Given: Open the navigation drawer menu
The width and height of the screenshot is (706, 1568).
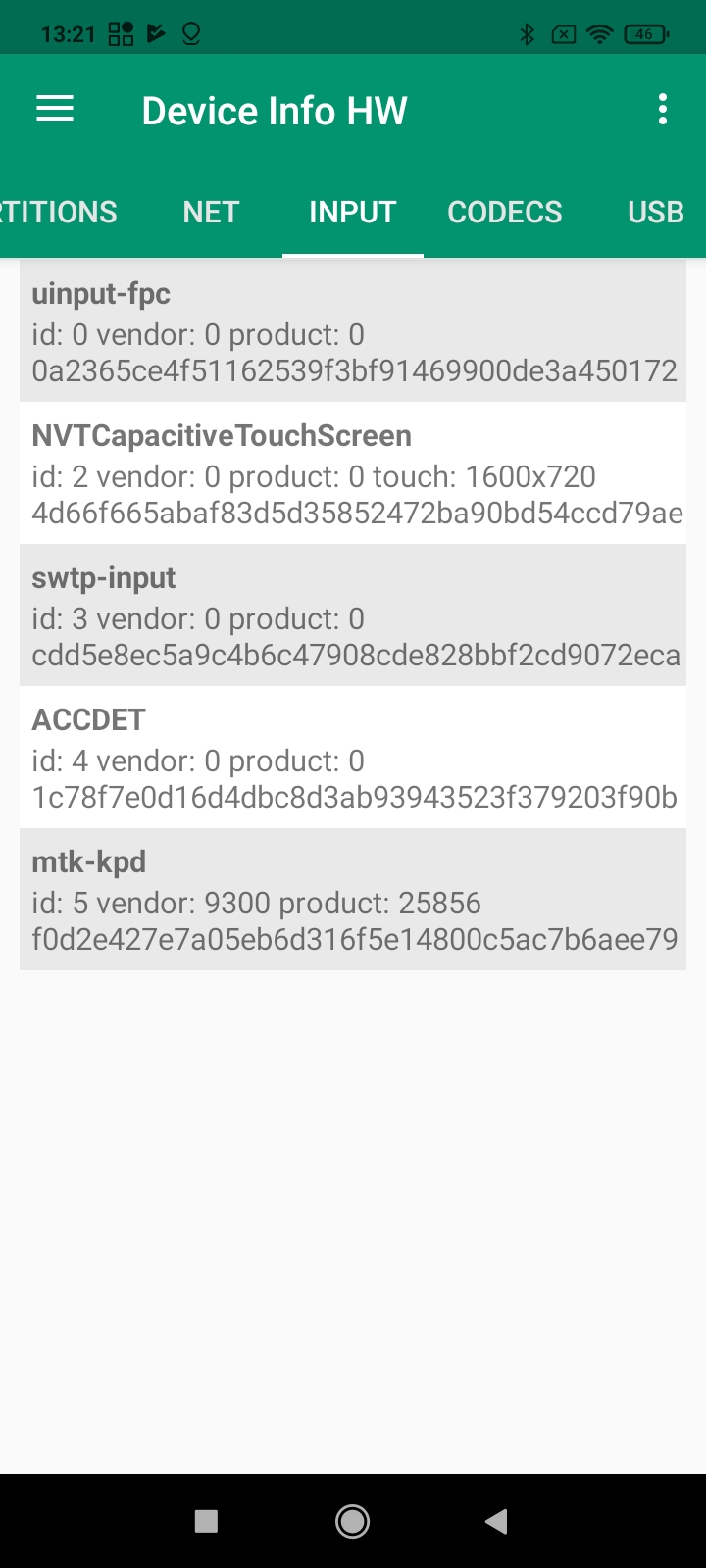Looking at the screenshot, I should (x=55, y=109).
